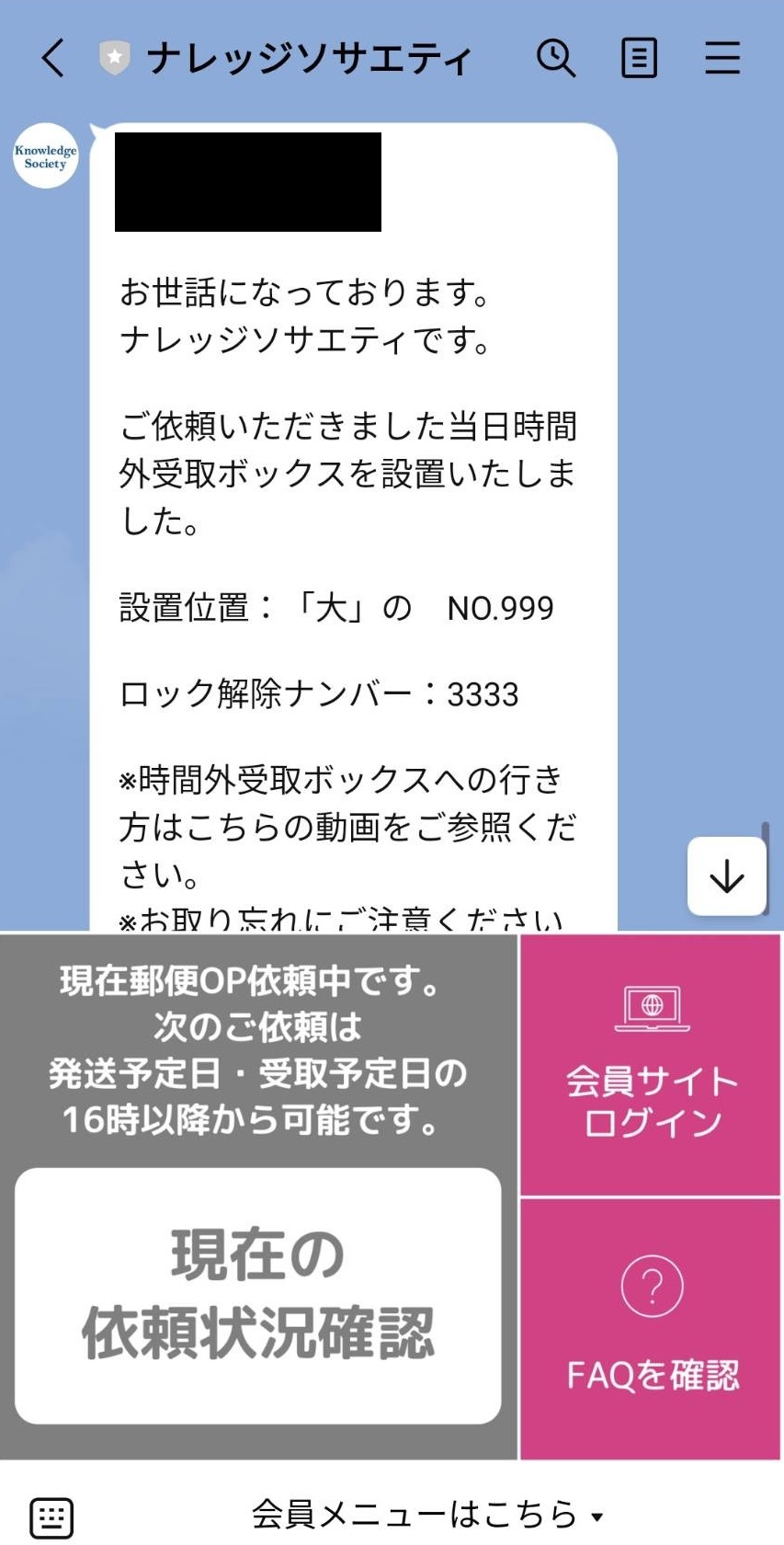Collapse the 会員メニューはこちら menu
This screenshot has width=784, height=1545.
coord(427,1514)
